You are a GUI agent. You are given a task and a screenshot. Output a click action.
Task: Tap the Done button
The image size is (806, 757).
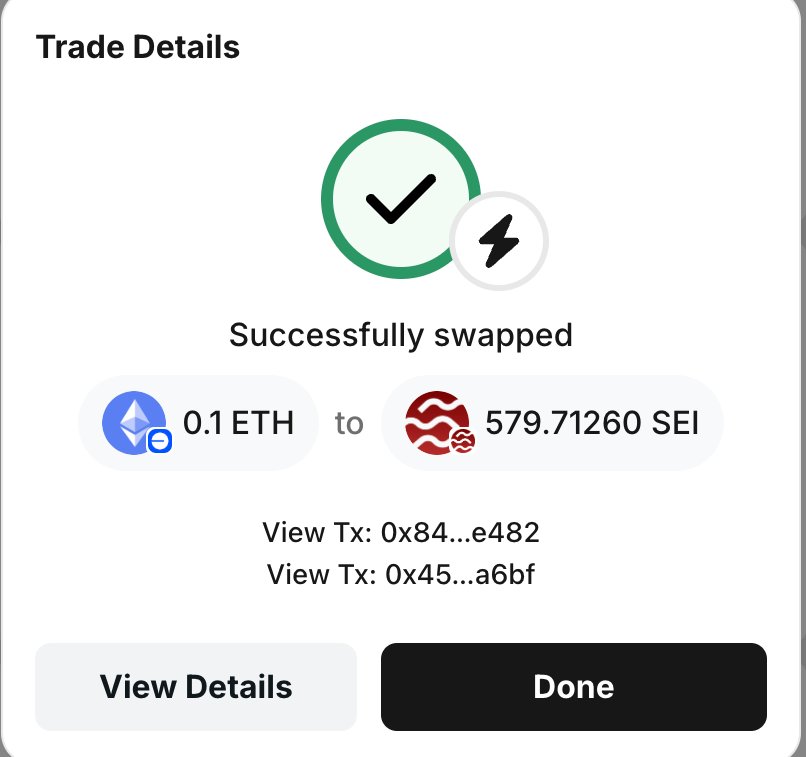click(x=573, y=686)
